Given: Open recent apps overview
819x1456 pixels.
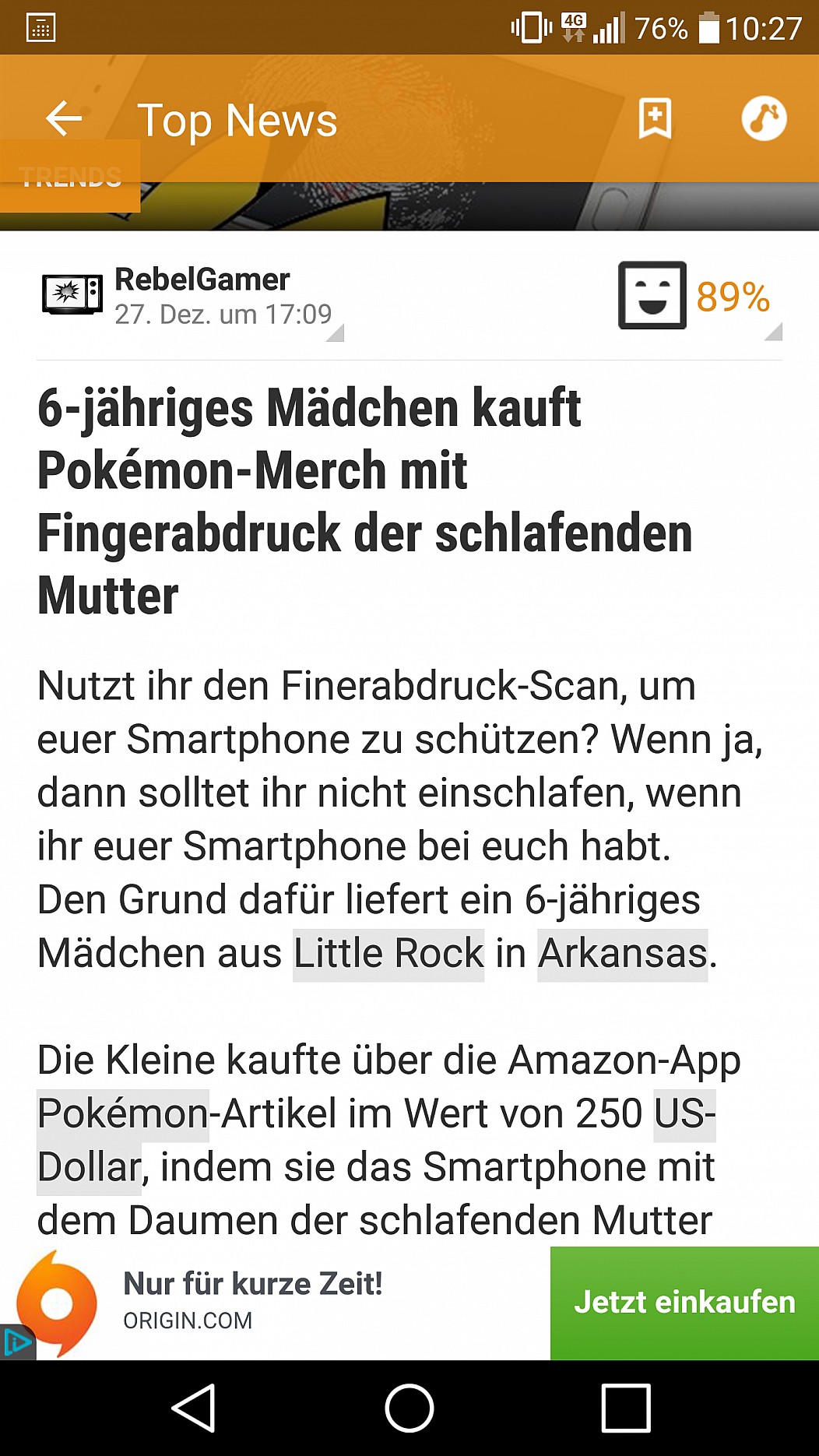Looking at the screenshot, I should click(625, 1408).
